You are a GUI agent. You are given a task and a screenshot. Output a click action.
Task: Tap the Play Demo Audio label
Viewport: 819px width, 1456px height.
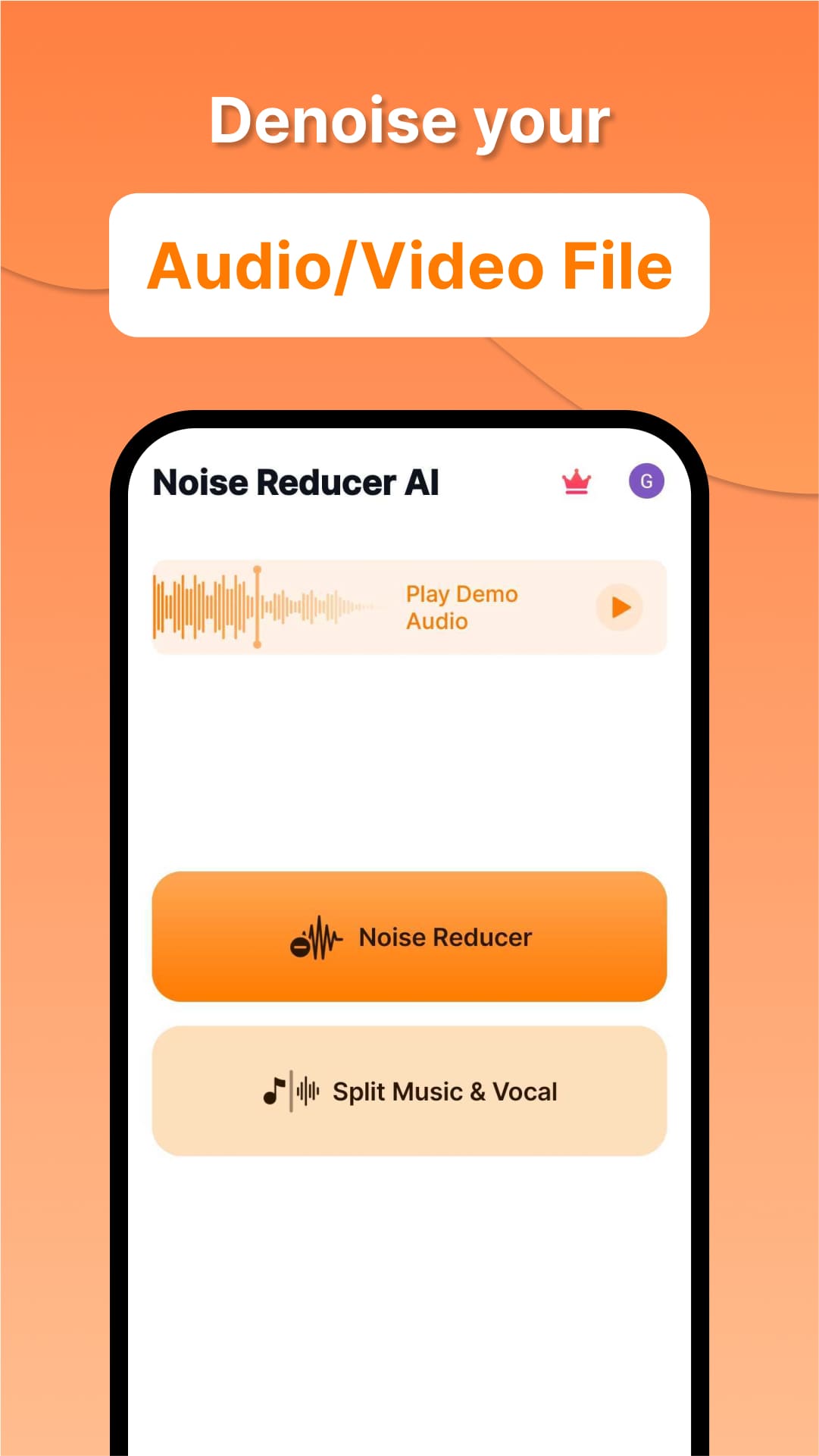point(462,606)
